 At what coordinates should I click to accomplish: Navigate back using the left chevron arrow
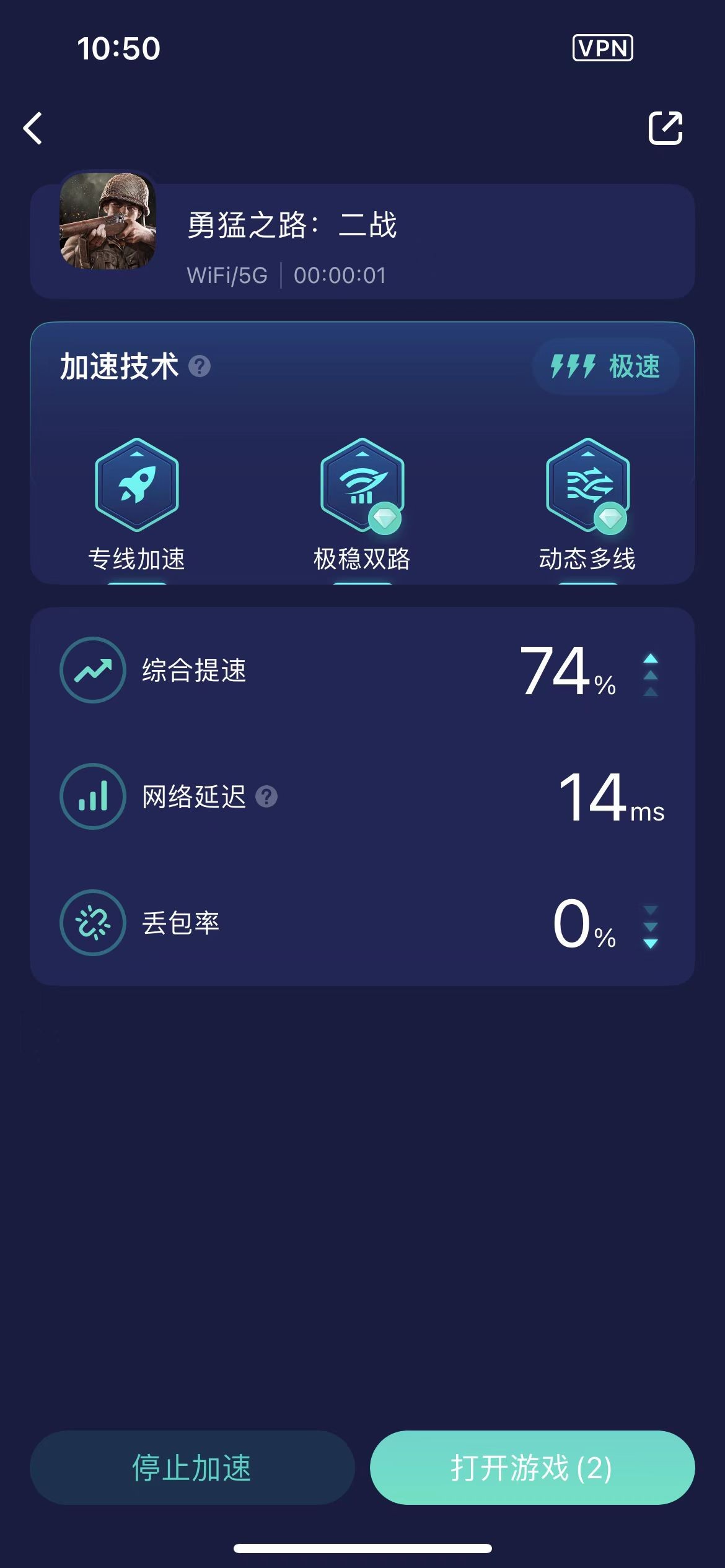point(33,129)
